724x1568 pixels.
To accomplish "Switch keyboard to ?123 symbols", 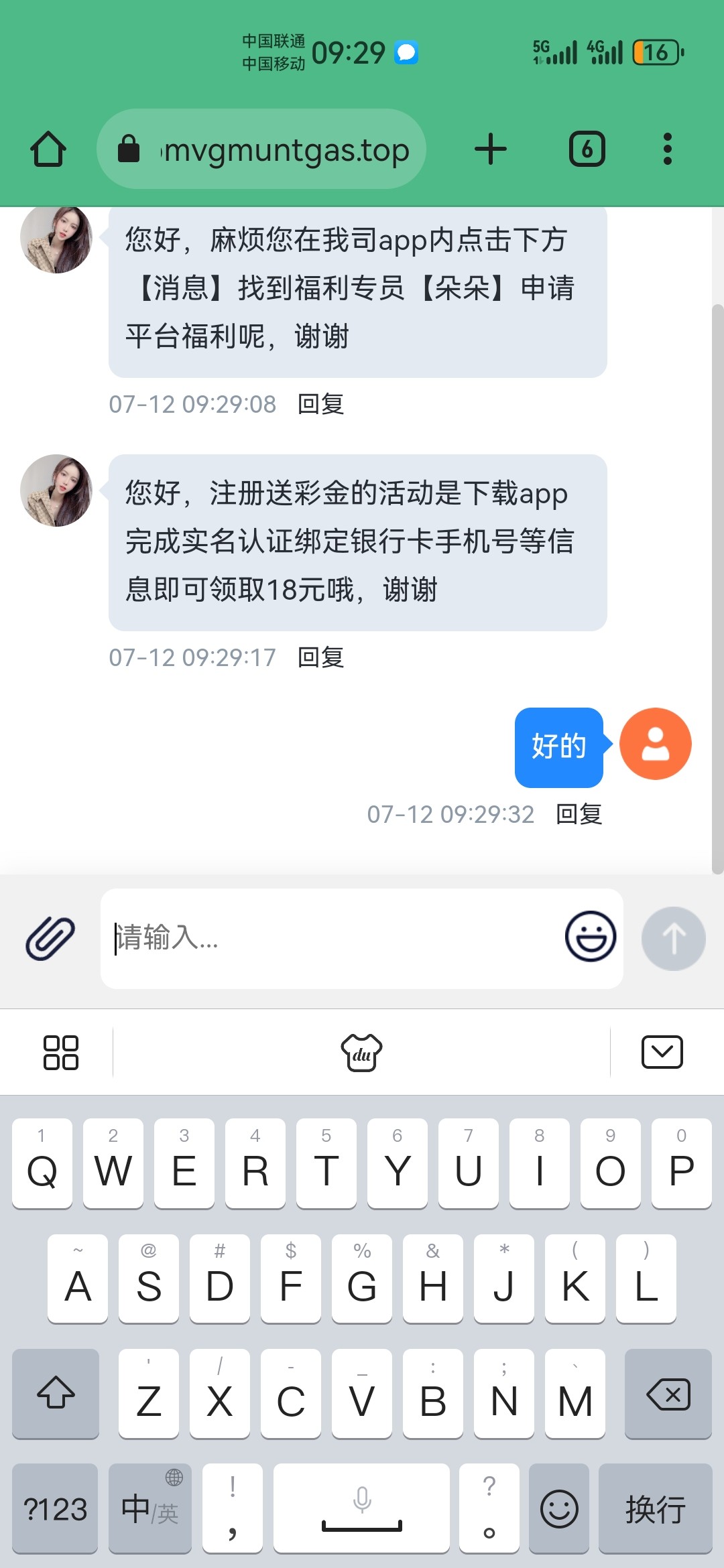I will [55, 1509].
